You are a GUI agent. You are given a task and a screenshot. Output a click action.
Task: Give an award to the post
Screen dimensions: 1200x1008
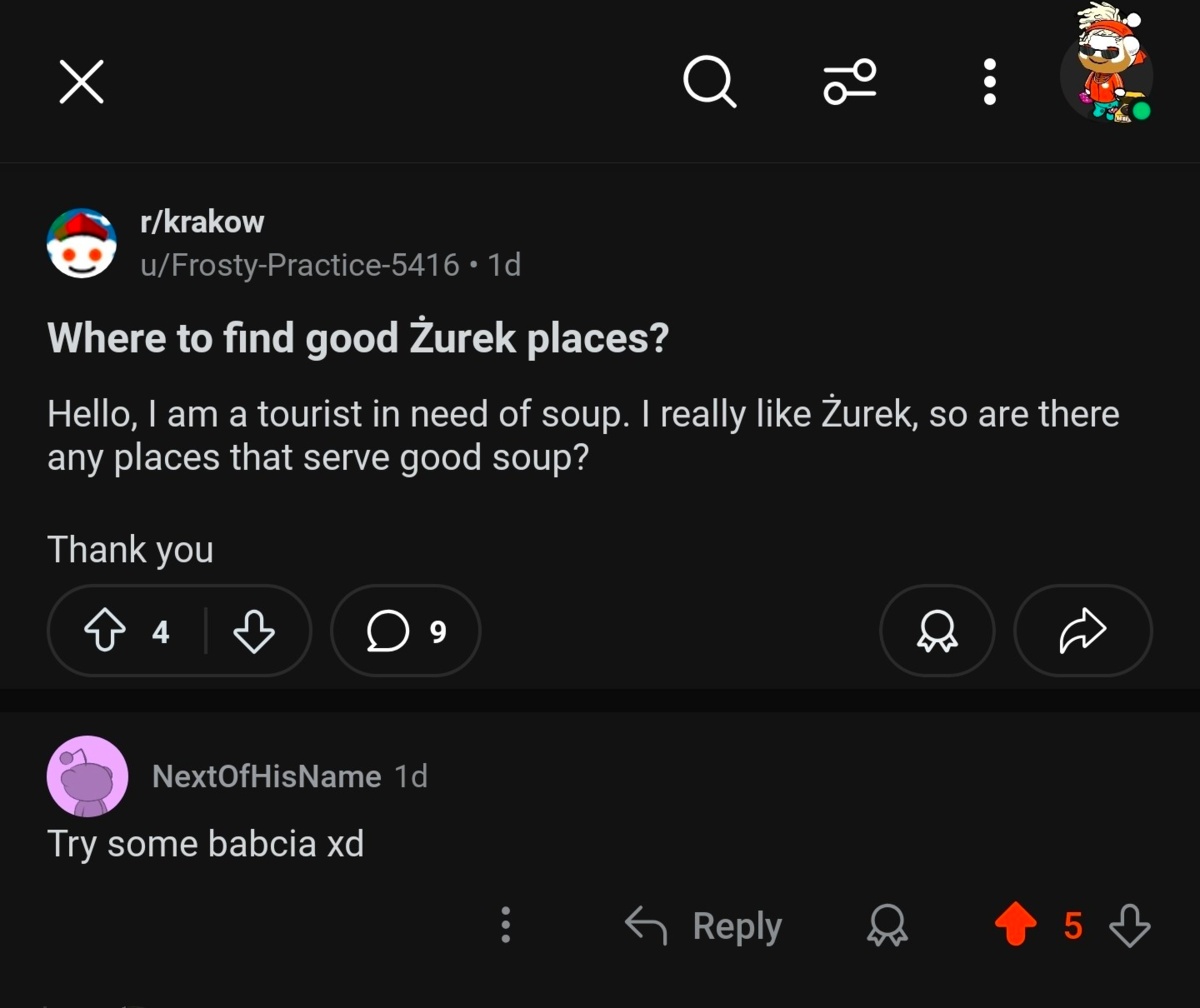pos(937,631)
